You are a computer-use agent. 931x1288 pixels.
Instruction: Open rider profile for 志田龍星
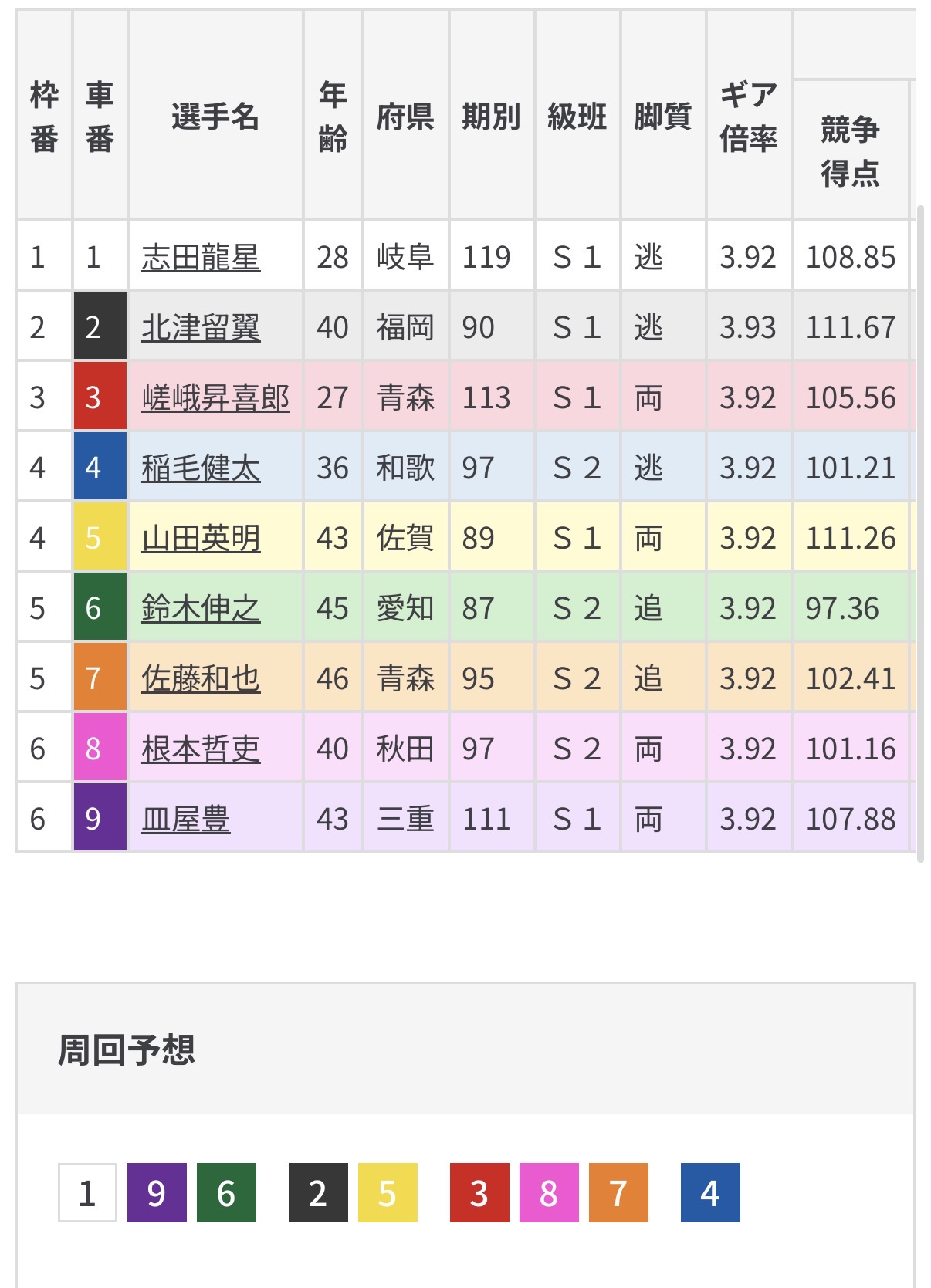tap(201, 257)
